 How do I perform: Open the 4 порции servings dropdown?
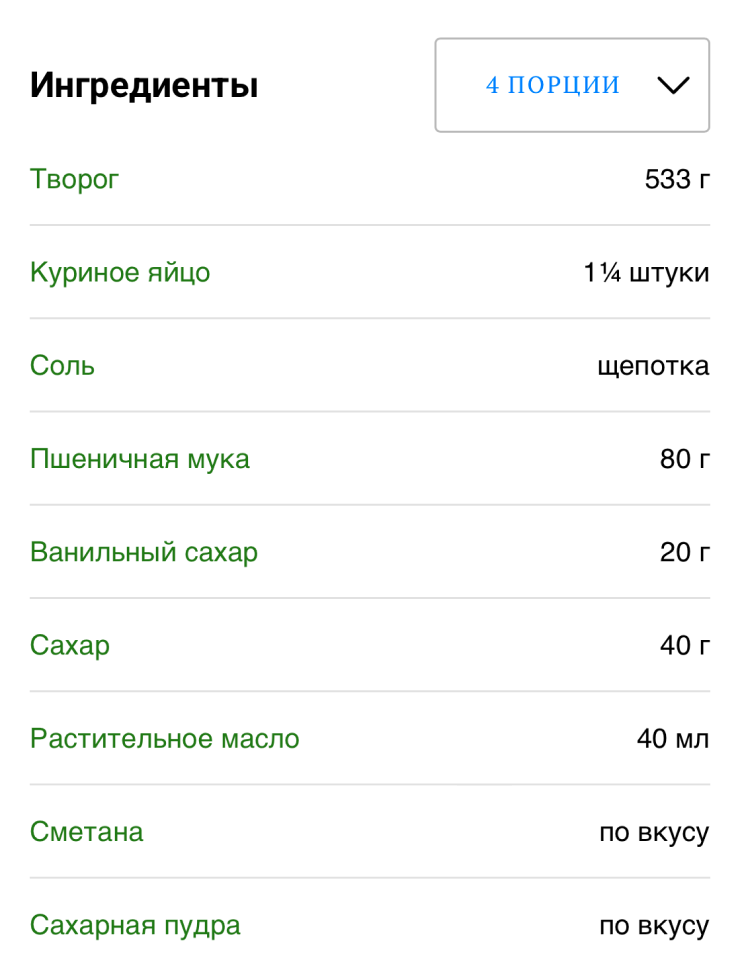pyautogui.click(x=571, y=85)
